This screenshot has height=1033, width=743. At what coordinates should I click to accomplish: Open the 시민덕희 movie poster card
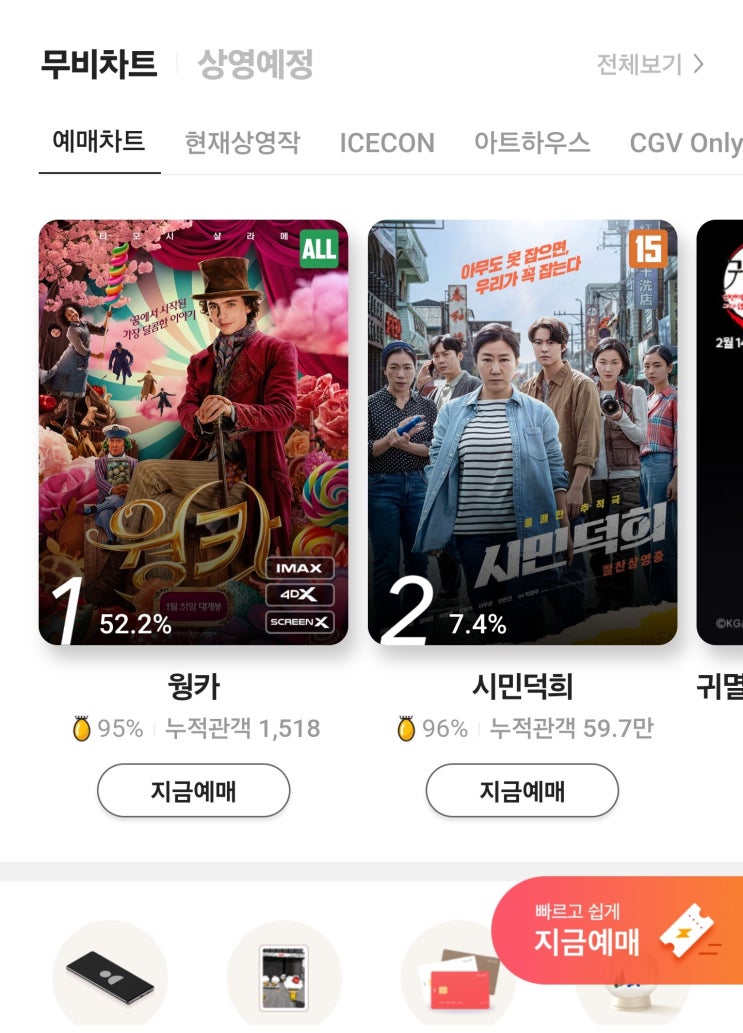click(522, 432)
